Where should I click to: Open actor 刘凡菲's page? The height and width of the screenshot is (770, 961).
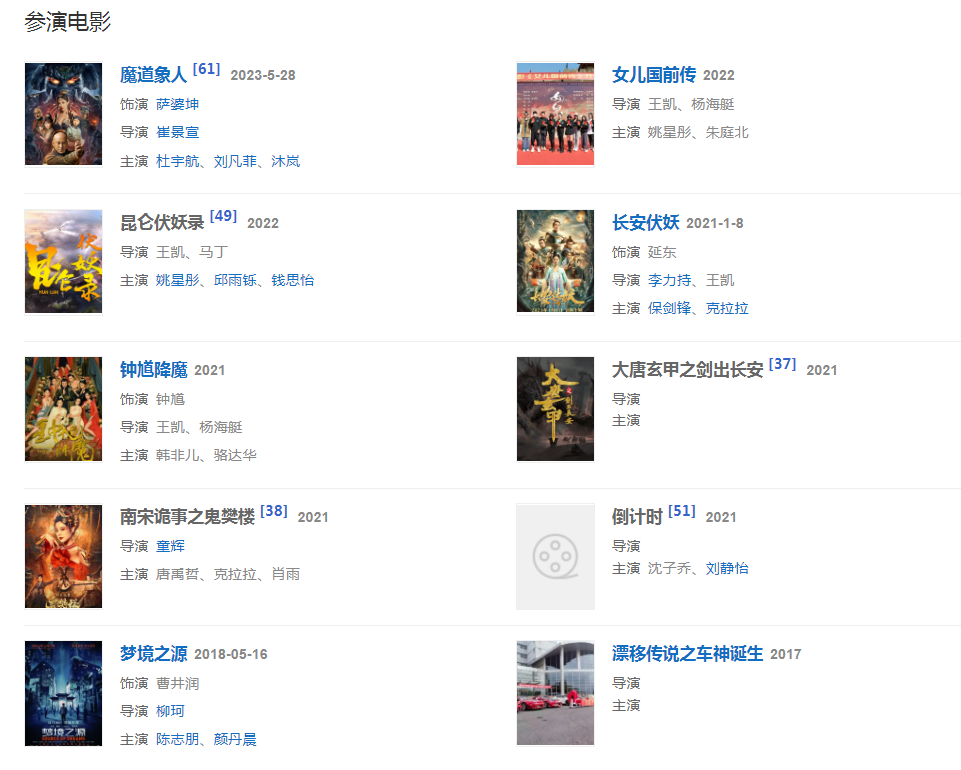click(235, 161)
